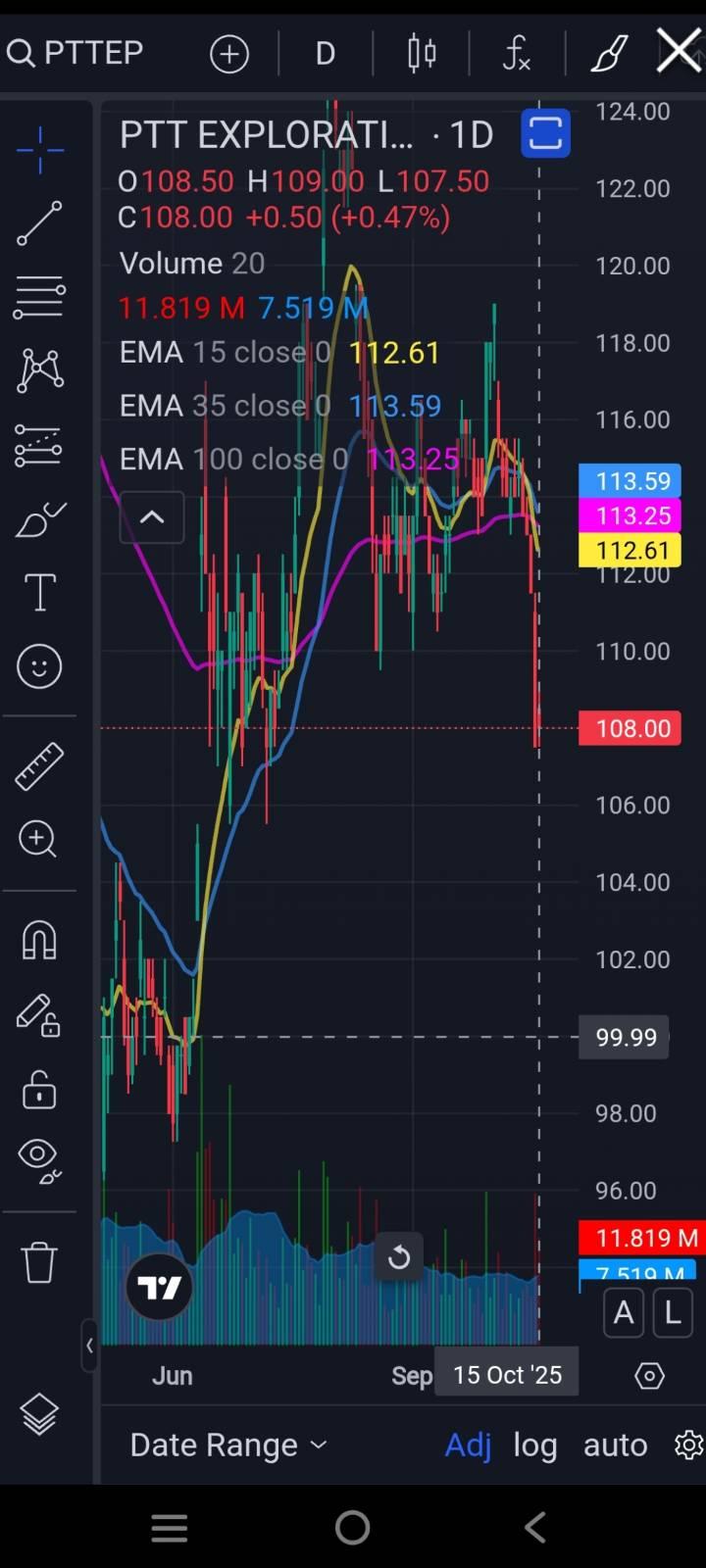Viewport: 706px width, 1568px height.
Task: Hide all drawings with the eye icon
Action: click(39, 1160)
